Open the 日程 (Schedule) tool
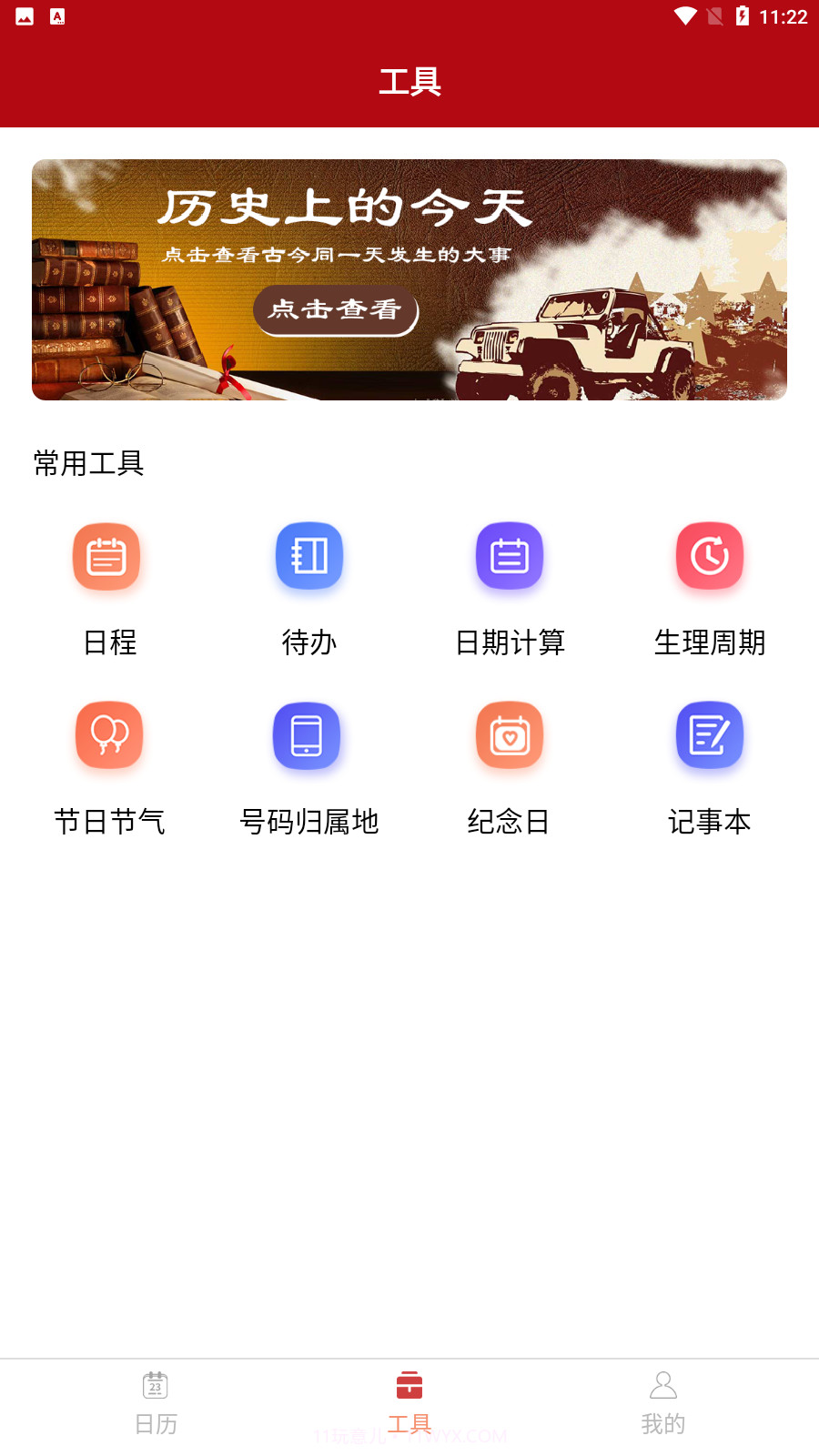This screenshot has width=819, height=1456. click(106, 556)
